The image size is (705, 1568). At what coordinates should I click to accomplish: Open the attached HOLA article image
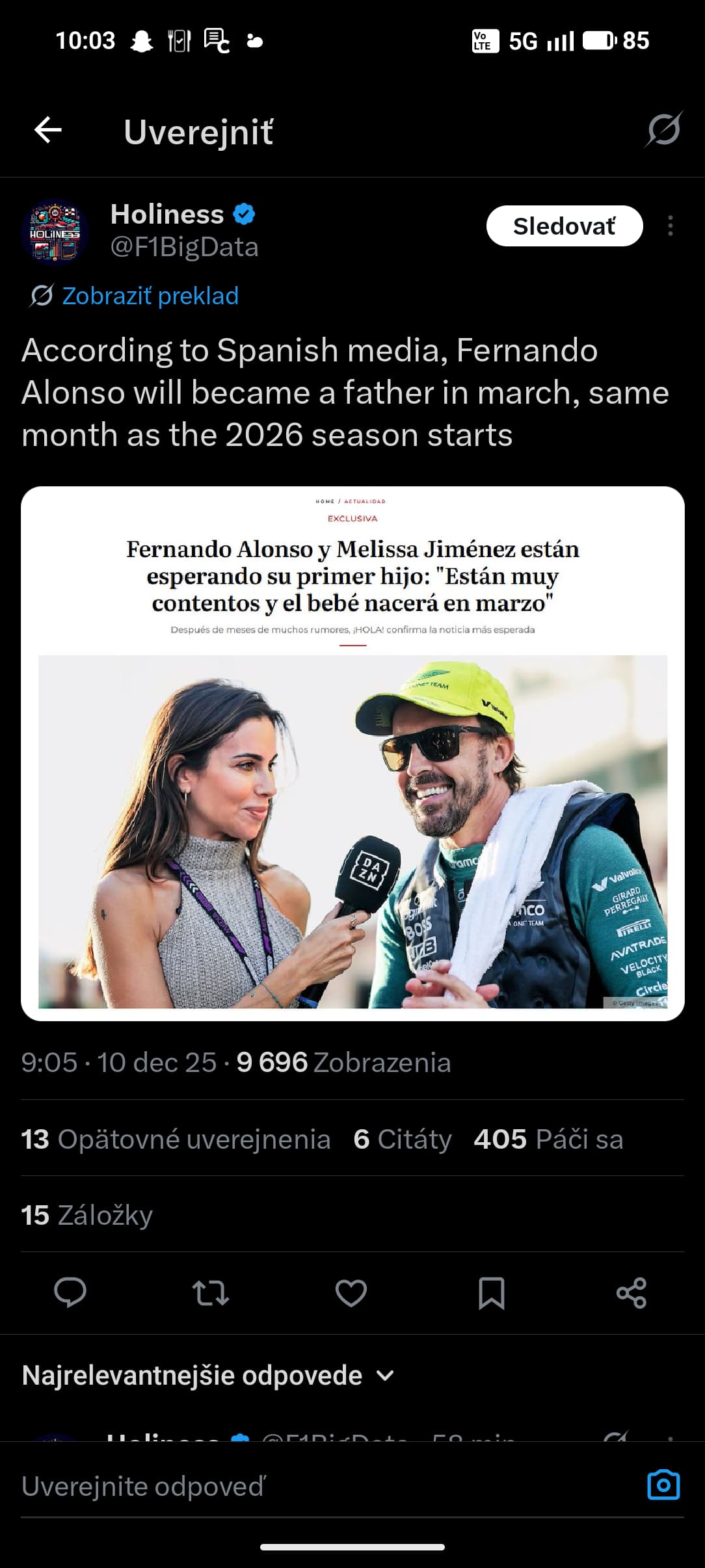[352, 753]
